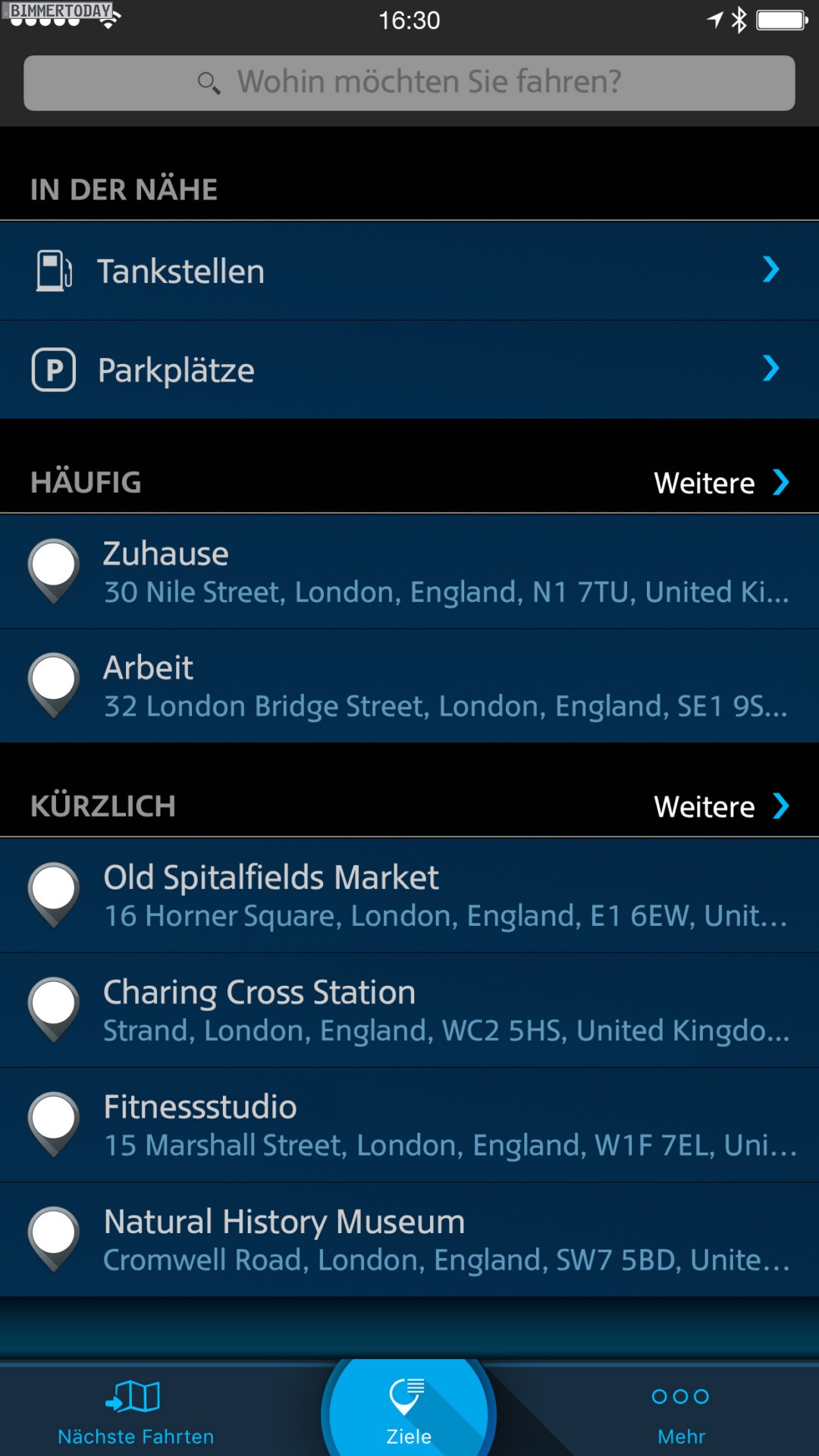Choose Arbeit at 32 London Bridge Street
819x1456 pixels.
(409, 686)
